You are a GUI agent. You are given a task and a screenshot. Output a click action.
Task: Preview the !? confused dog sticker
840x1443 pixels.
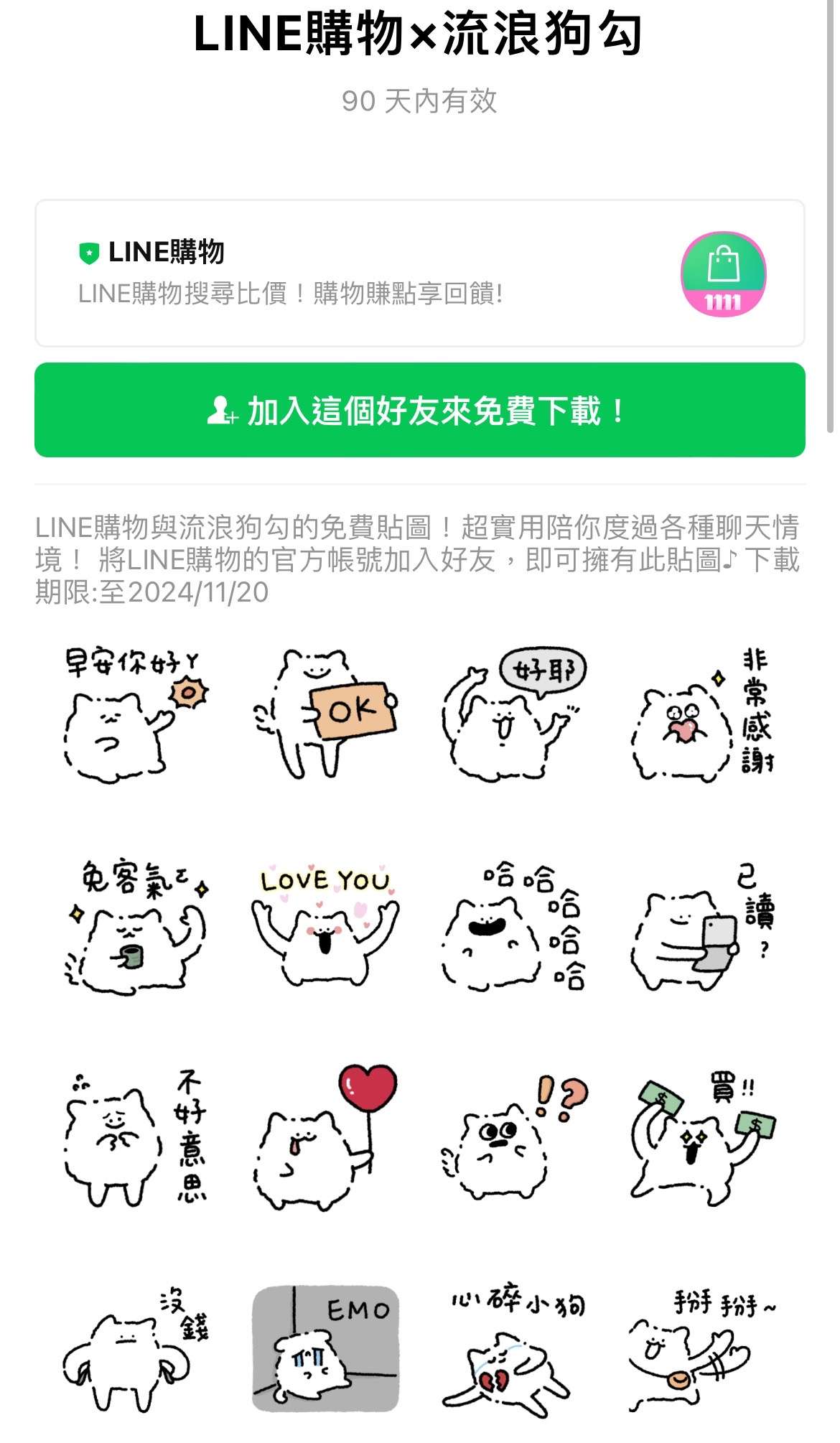[514, 1138]
